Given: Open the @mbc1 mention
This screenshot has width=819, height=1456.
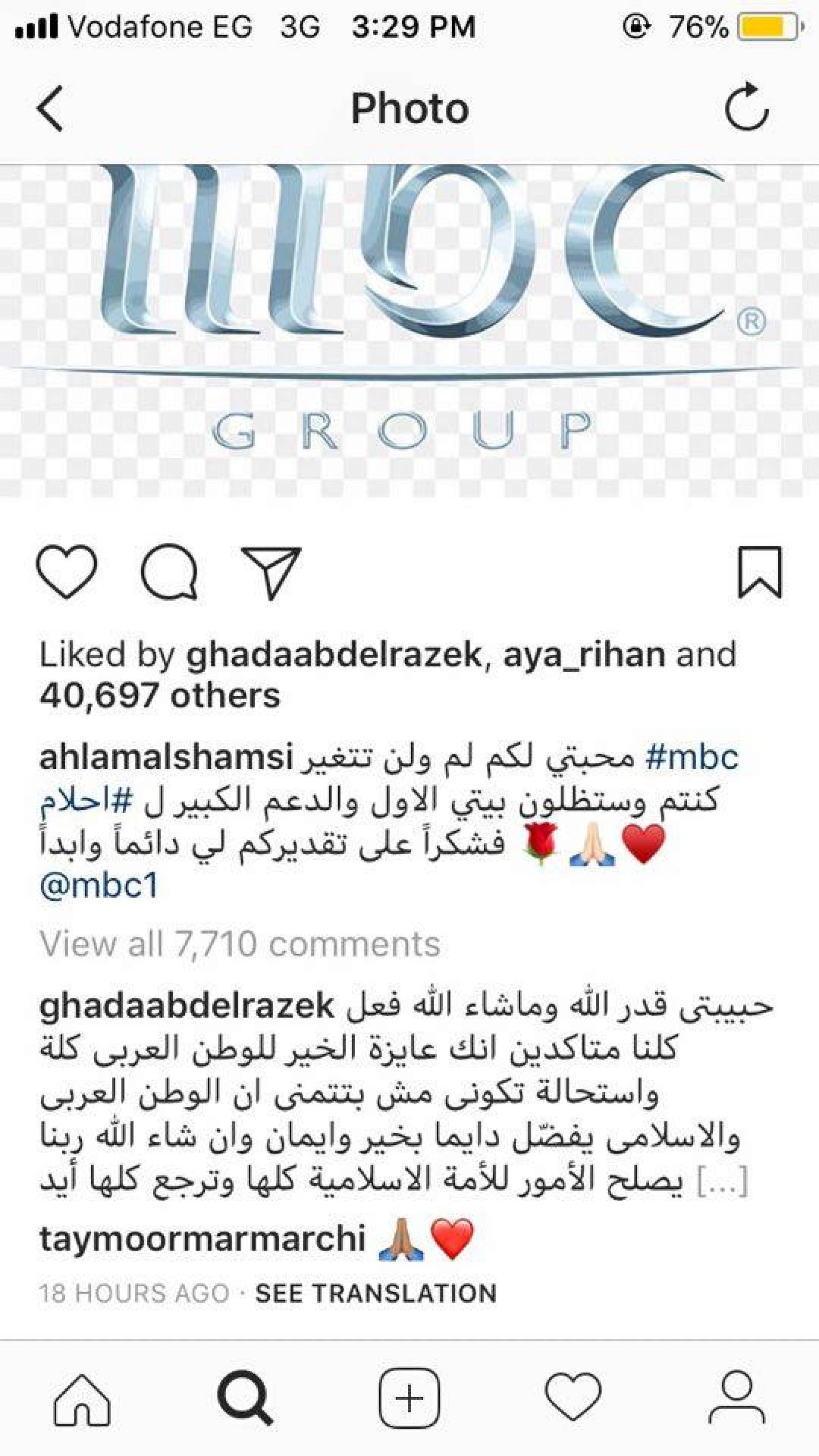Looking at the screenshot, I should [x=99, y=885].
